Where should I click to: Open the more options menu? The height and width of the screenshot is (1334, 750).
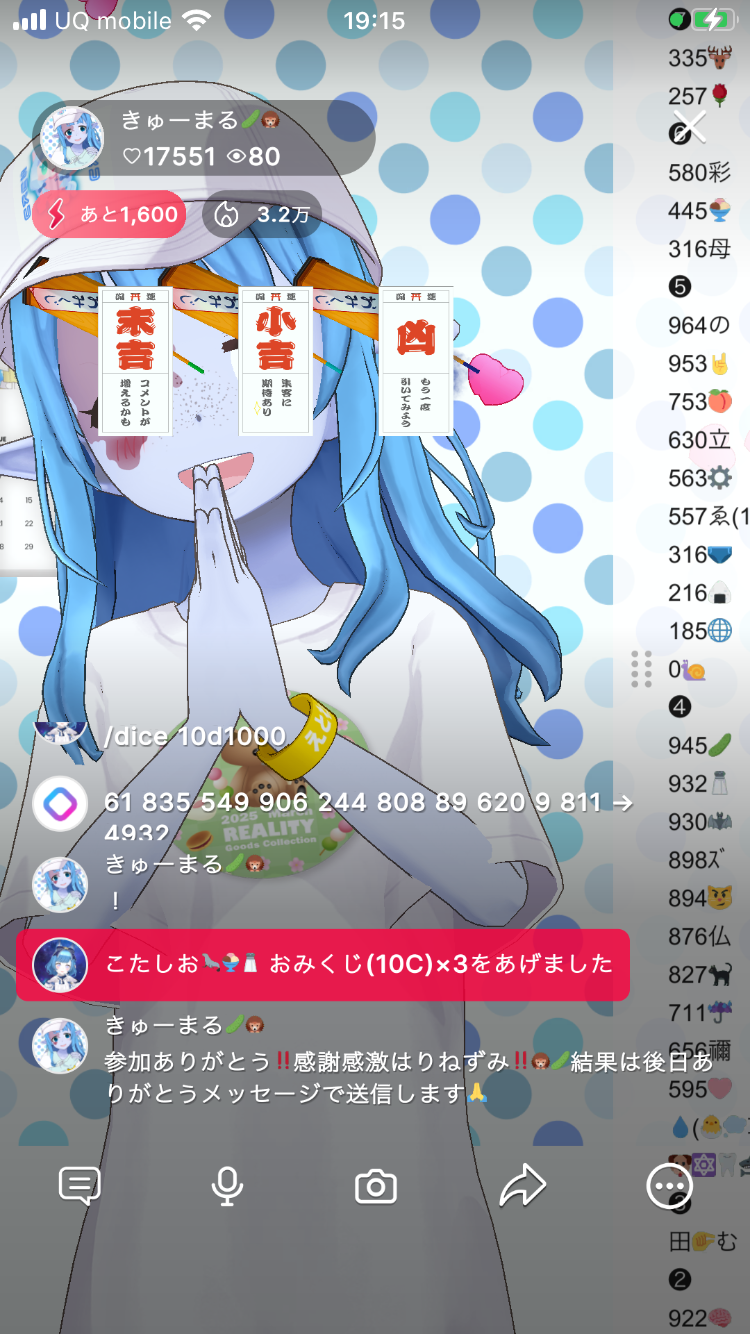point(669,1187)
